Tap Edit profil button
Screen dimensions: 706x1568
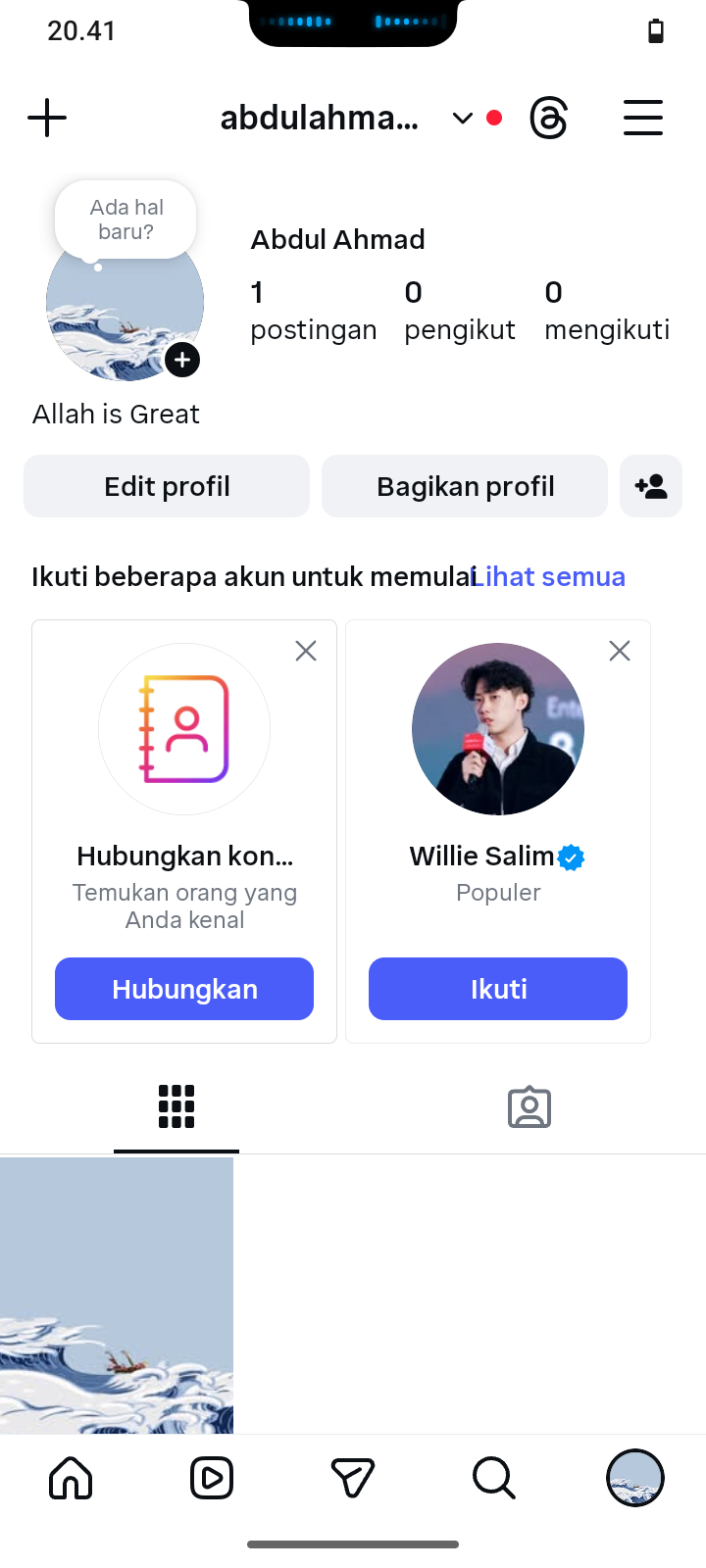[167, 486]
